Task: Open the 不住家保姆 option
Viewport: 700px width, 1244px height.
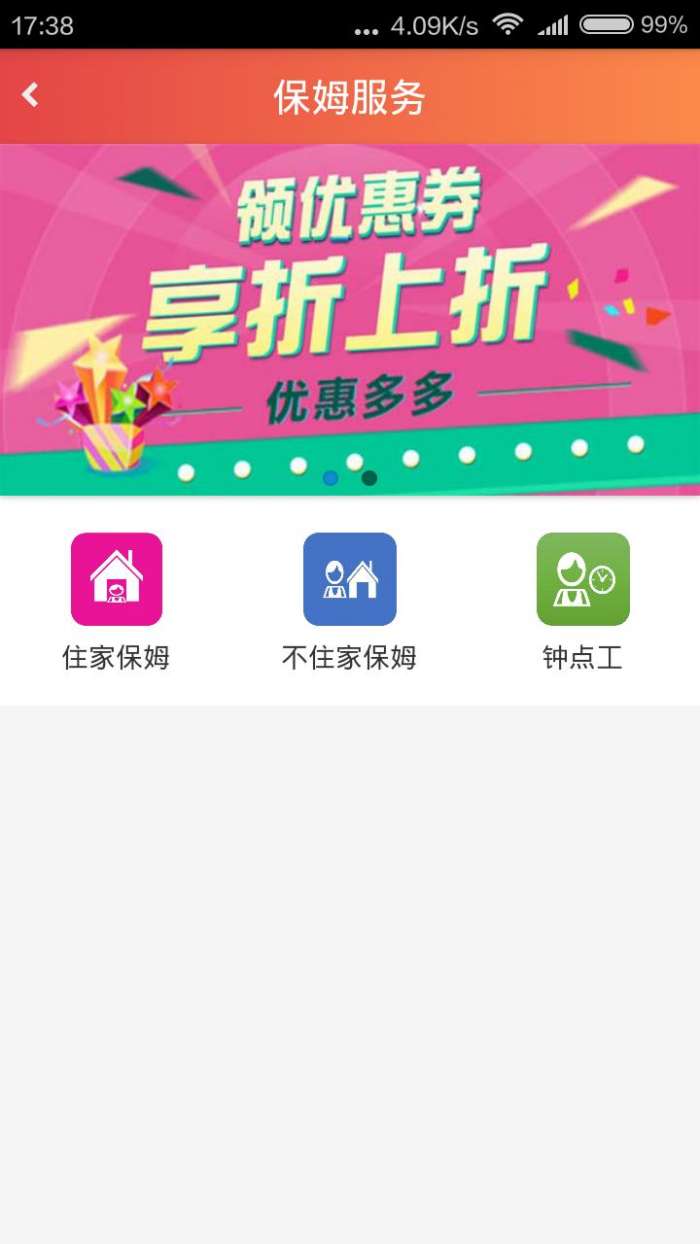Action: [350, 601]
